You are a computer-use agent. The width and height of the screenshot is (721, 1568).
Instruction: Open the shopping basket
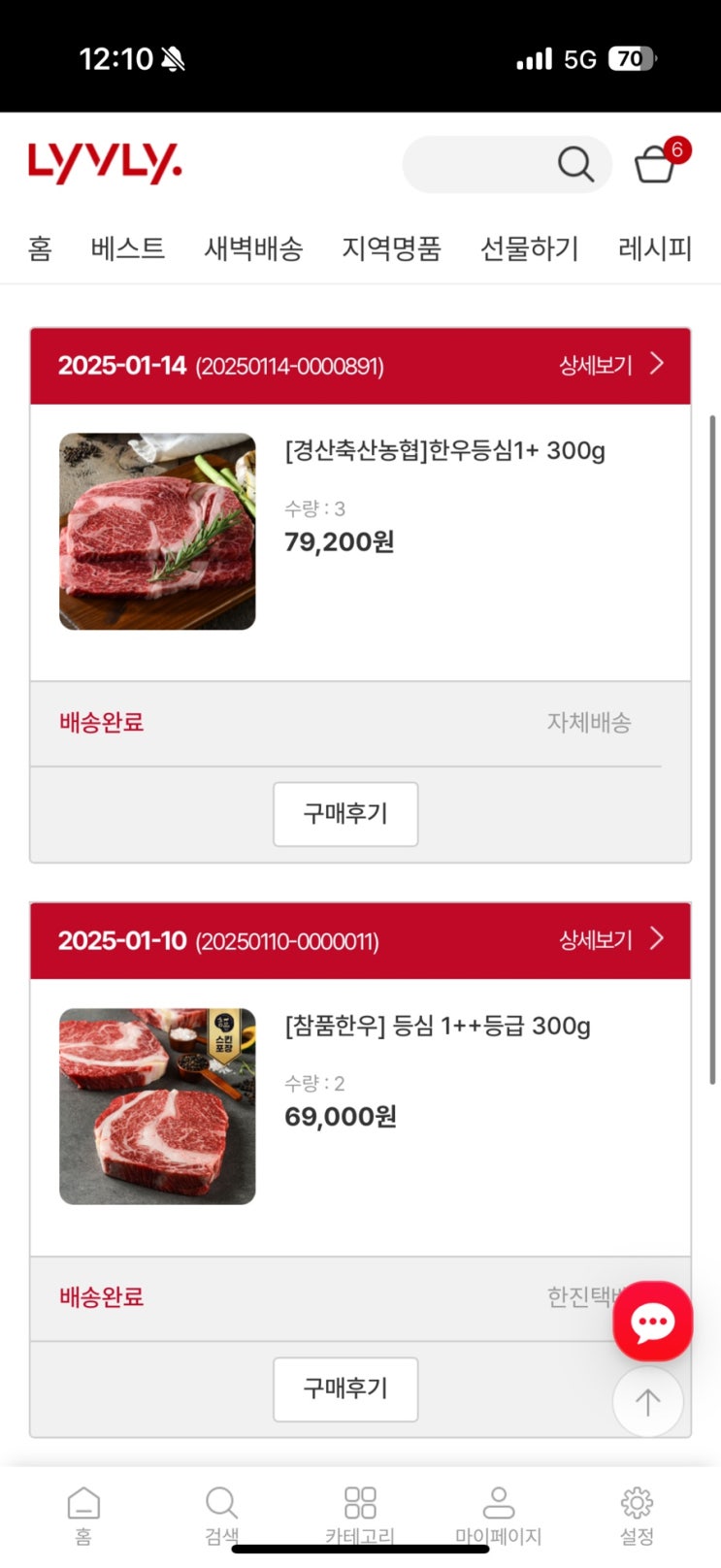point(656,164)
